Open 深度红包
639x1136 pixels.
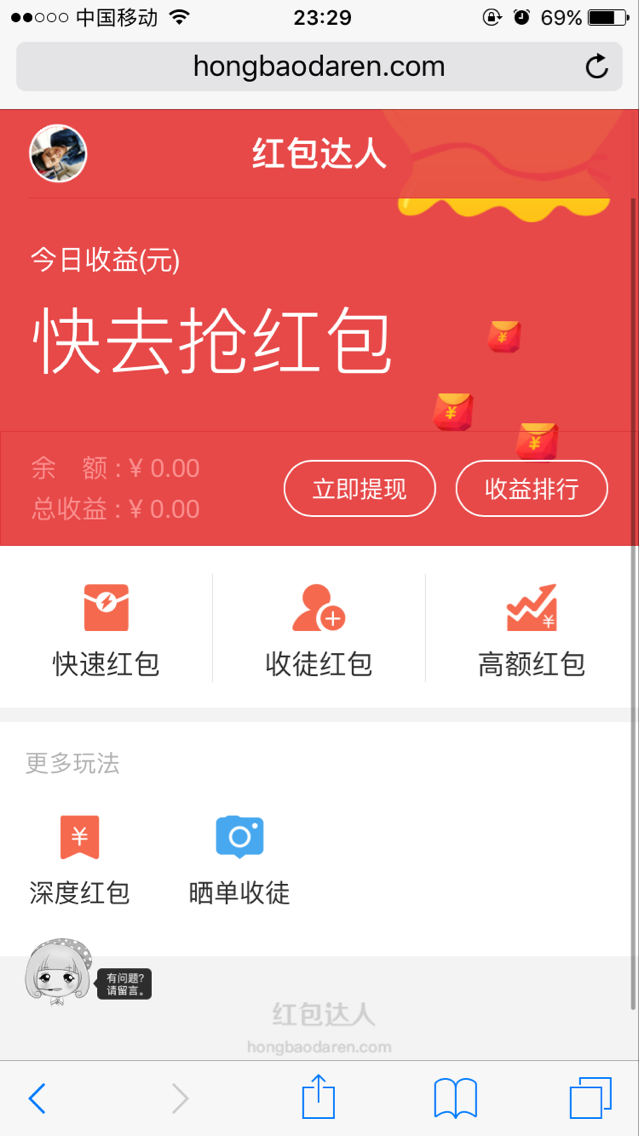click(x=80, y=861)
